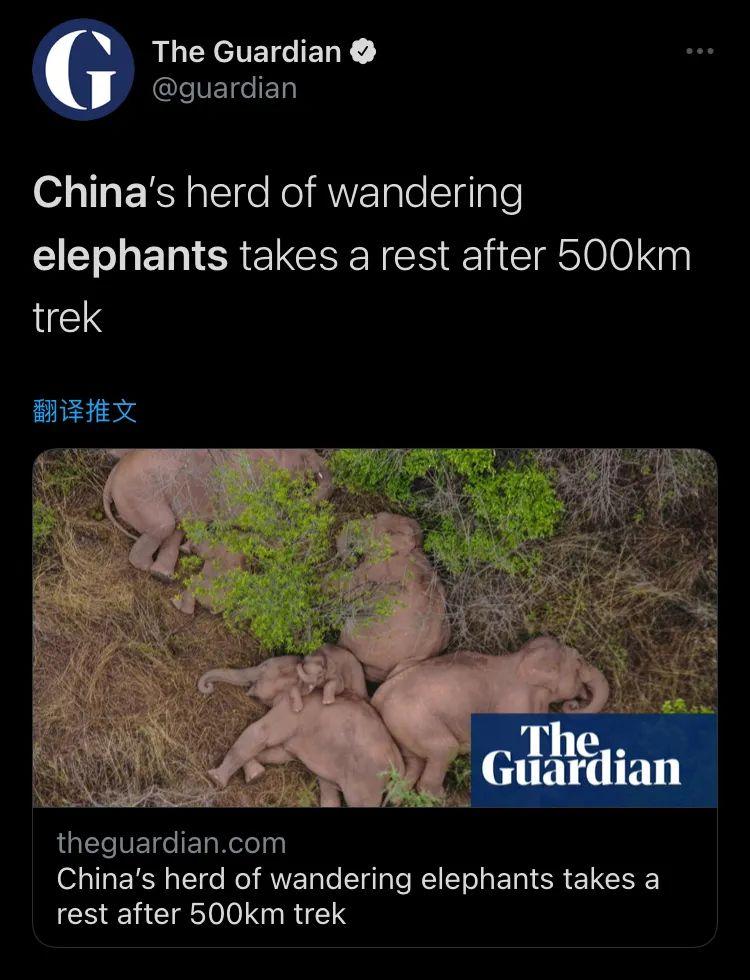Screen dimensions: 750x980
Task: Tap the 翻译推文 translate tweet link
Action: 85,411
